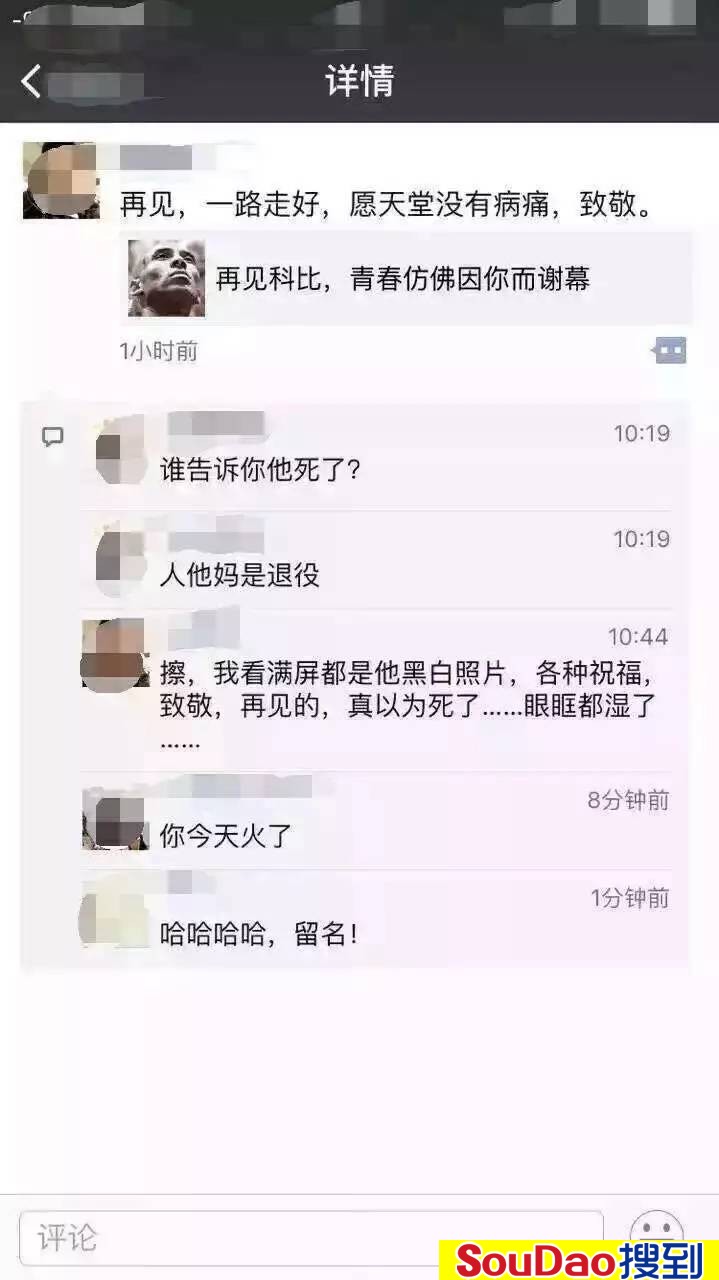Go back from the 详情 page
The image size is (719, 1280).
(32, 81)
